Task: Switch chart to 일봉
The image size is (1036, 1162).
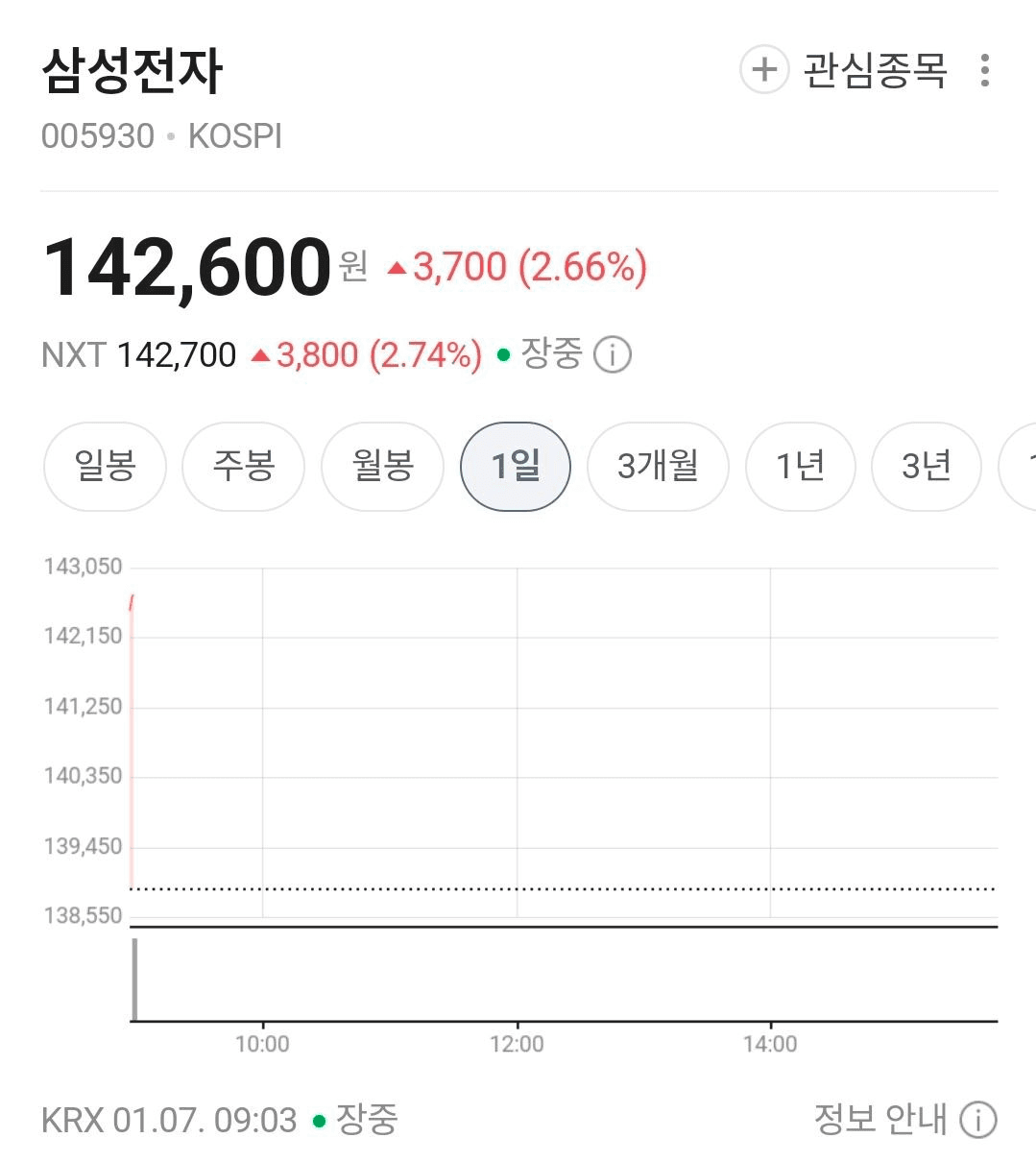Action: point(105,467)
